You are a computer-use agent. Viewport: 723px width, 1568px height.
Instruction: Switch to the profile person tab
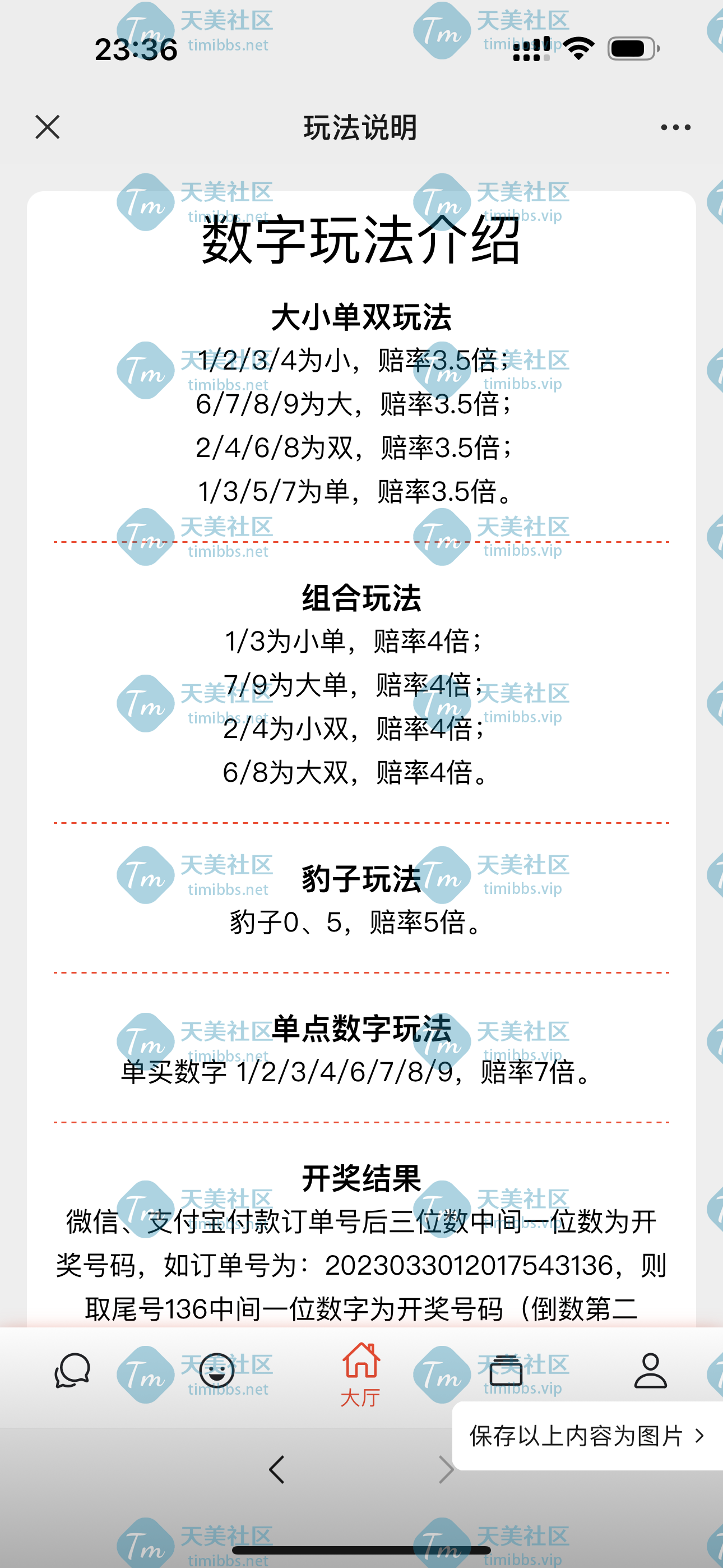coord(651,1370)
